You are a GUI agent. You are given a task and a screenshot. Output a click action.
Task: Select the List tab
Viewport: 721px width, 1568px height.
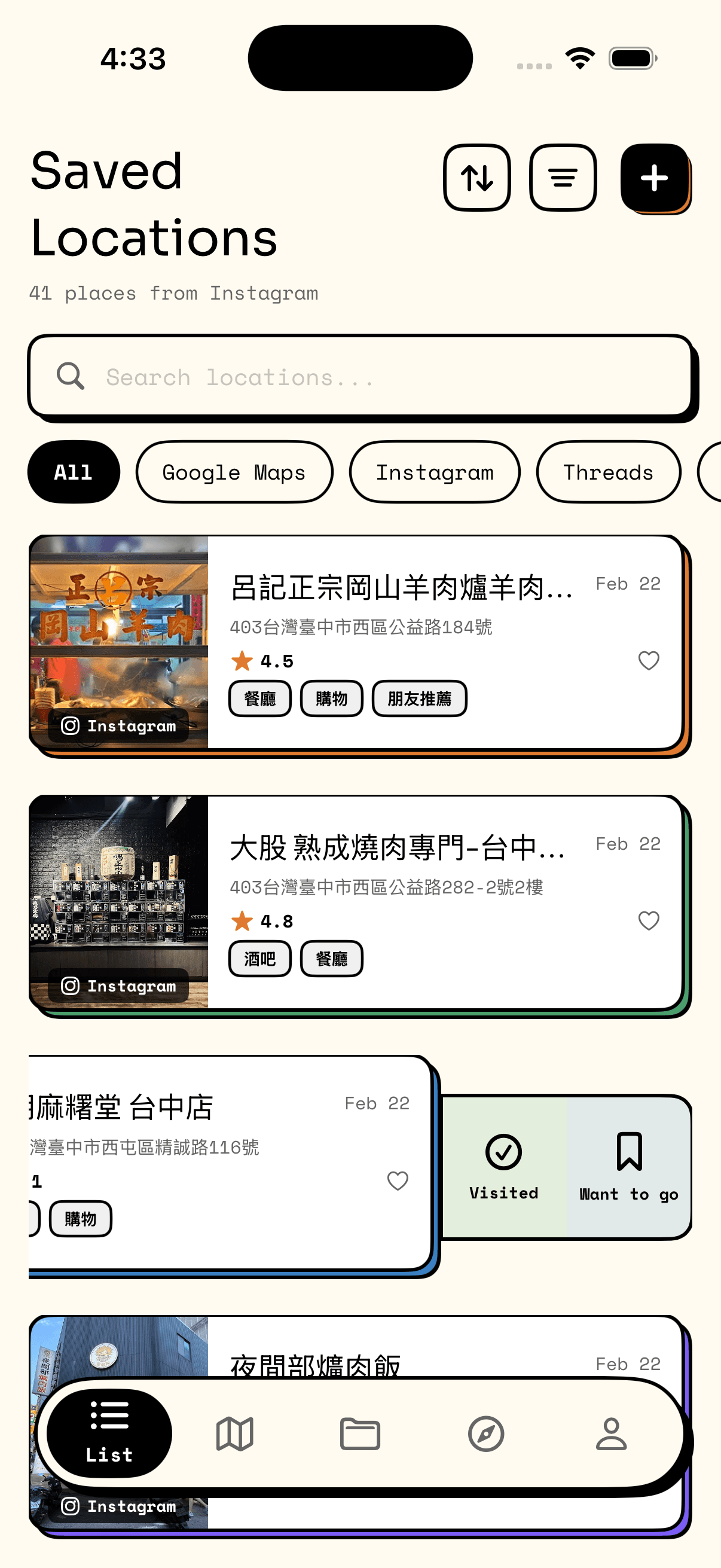click(x=109, y=1433)
